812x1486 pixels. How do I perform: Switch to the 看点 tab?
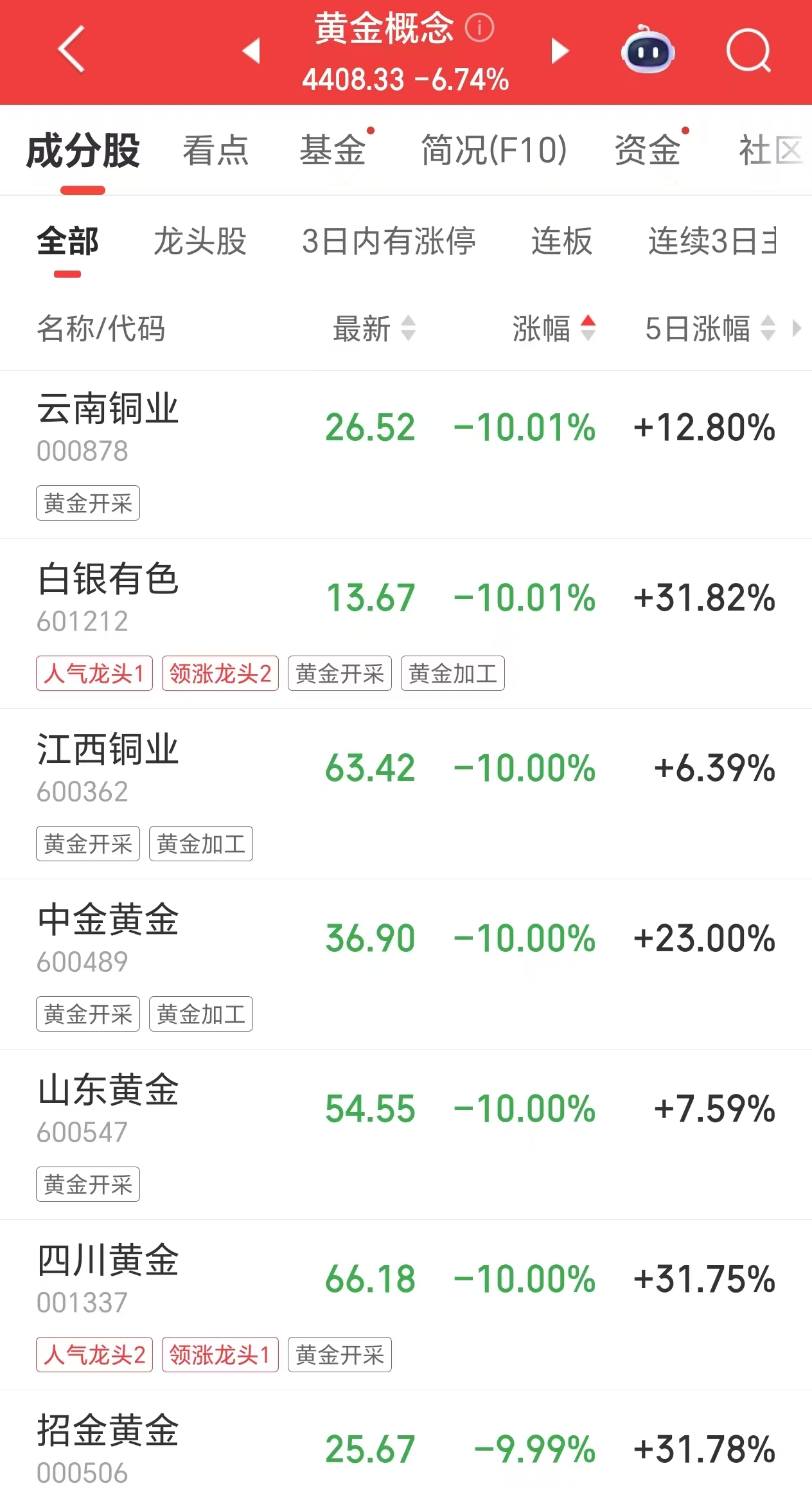[215, 150]
